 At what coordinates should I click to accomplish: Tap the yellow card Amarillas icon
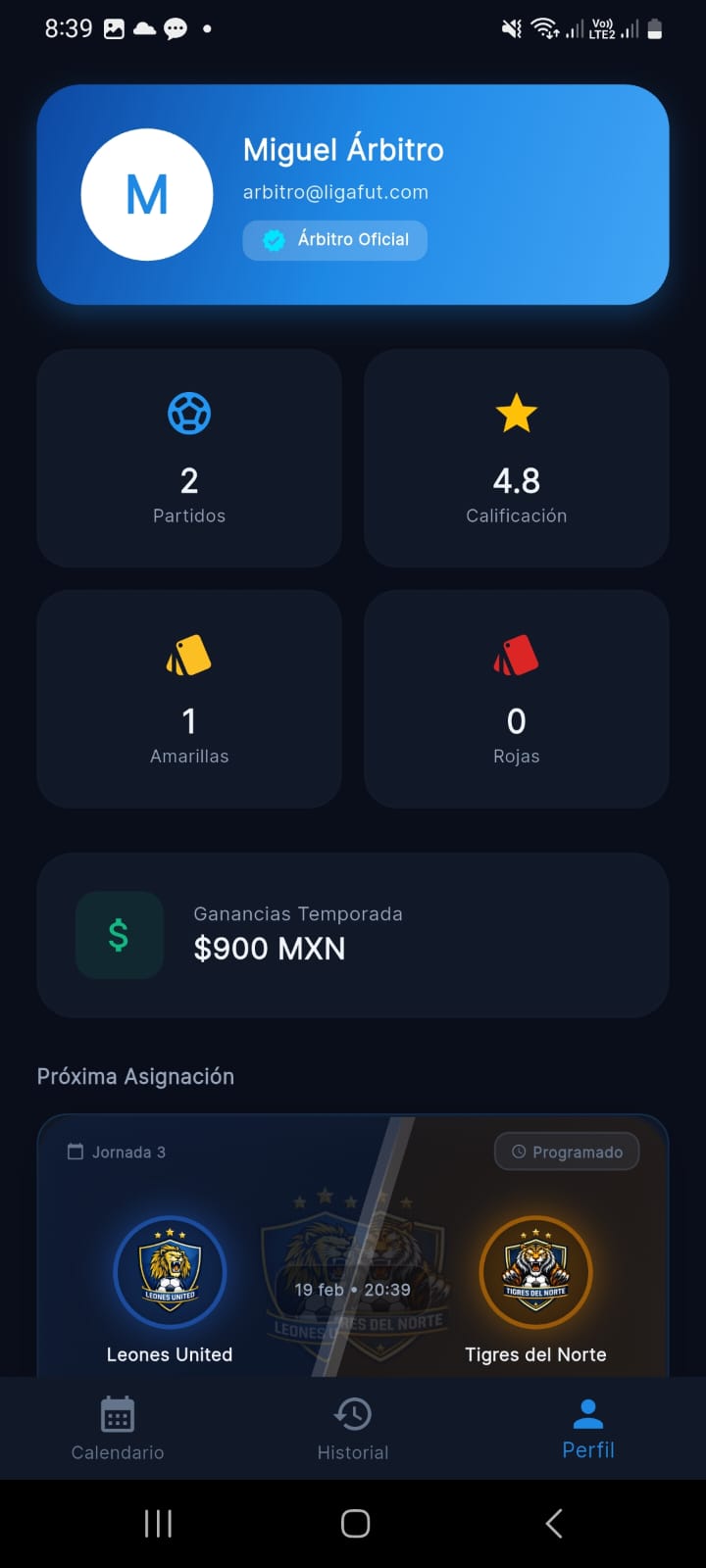click(188, 655)
